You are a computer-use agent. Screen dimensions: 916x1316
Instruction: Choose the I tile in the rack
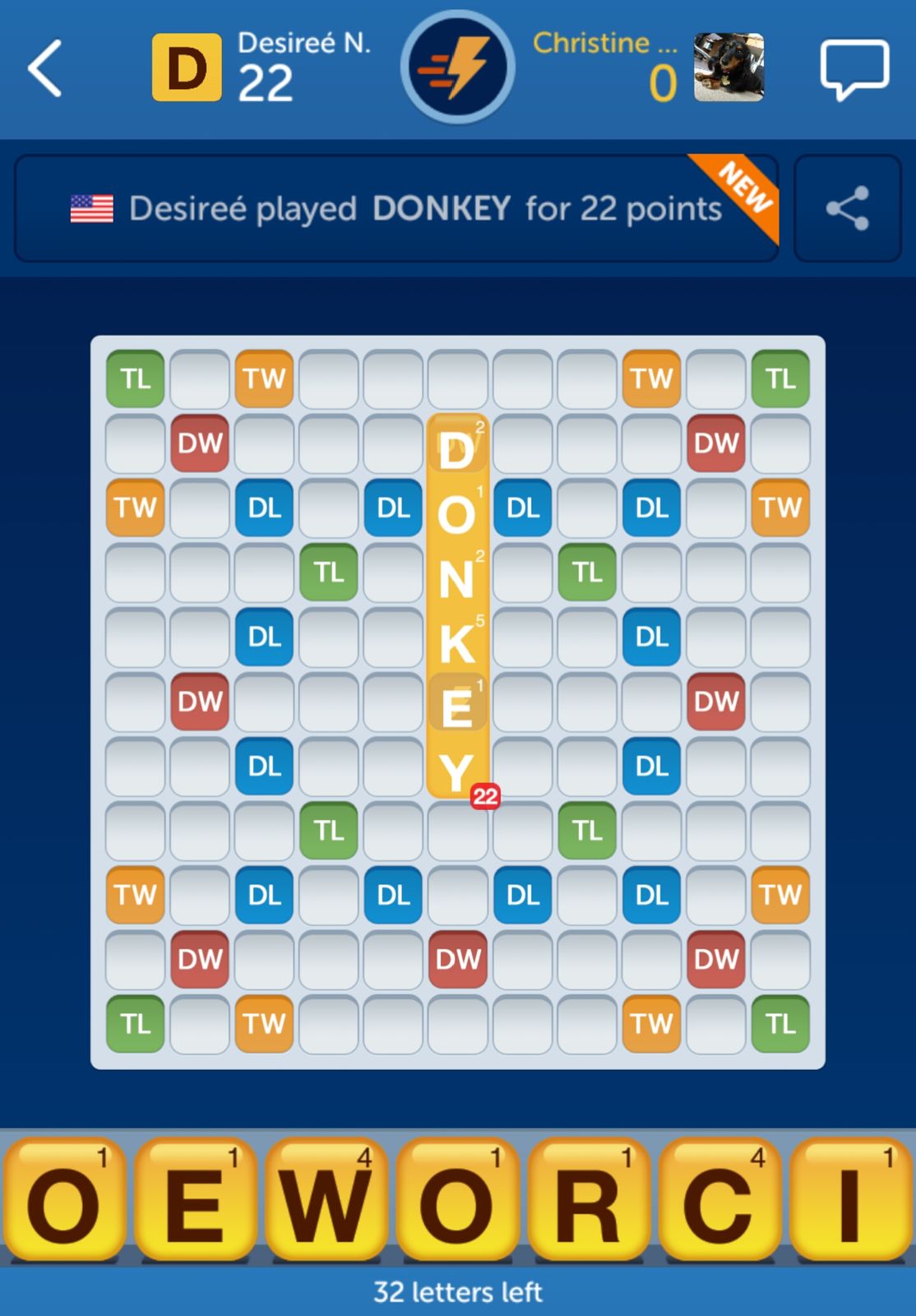850,1201
